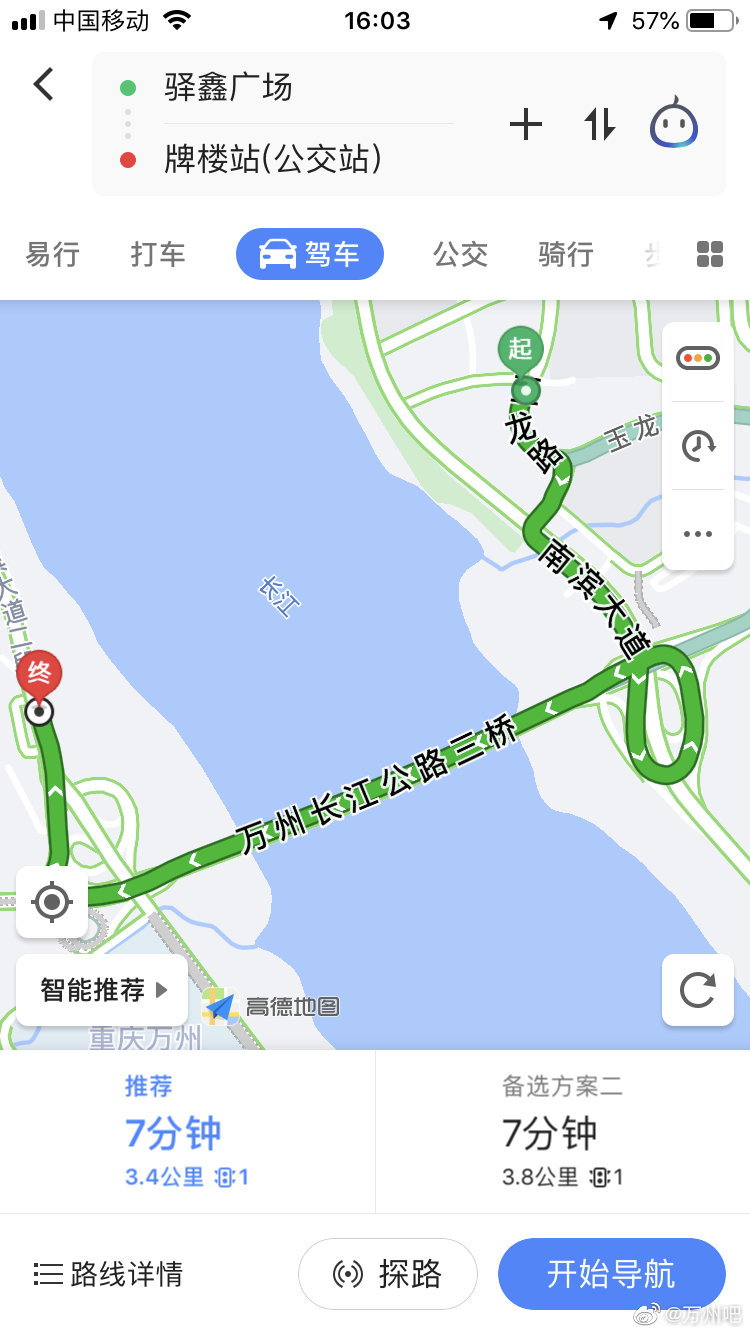Switch to the 易行 tab
750x1334 pixels.
pyautogui.click(x=52, y=254)
